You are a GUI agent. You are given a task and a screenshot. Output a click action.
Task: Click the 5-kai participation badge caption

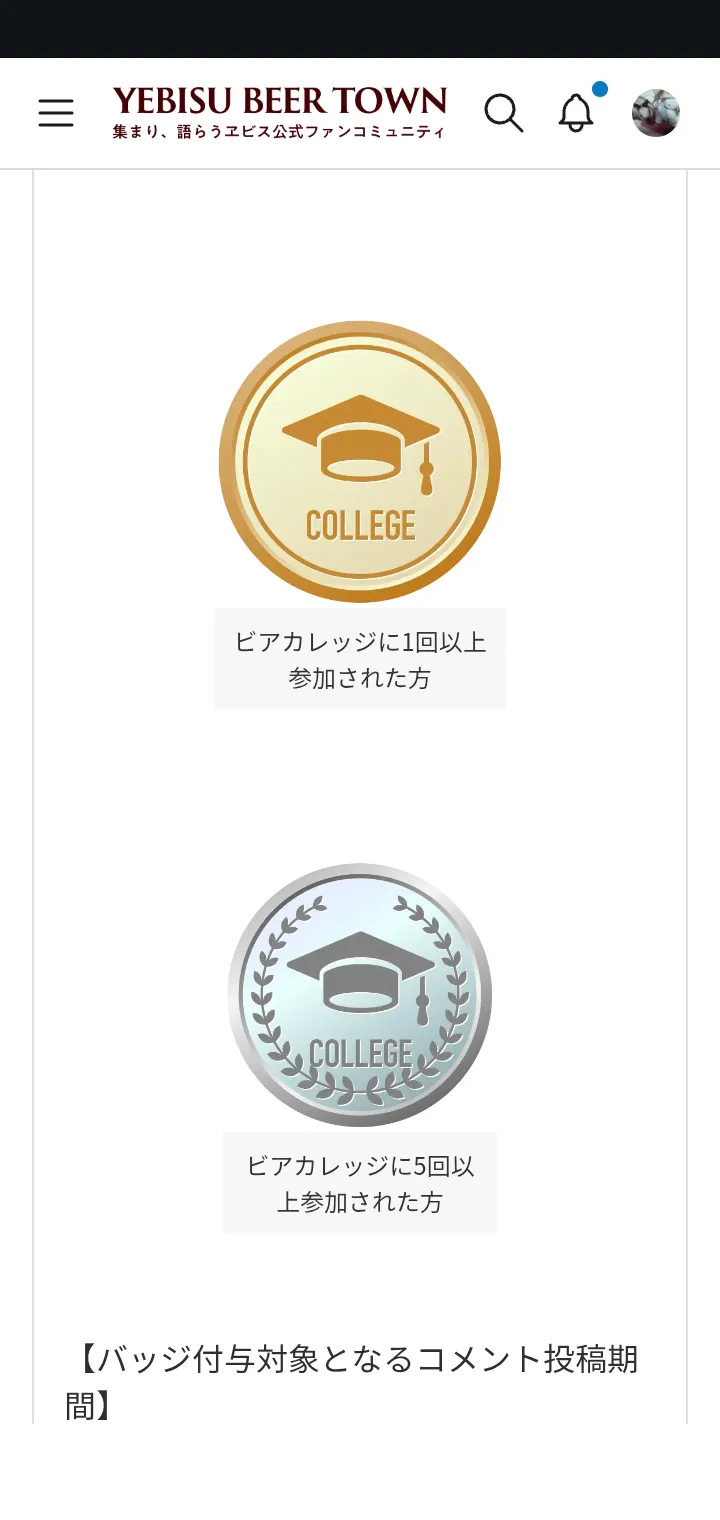coord(358,1183)
